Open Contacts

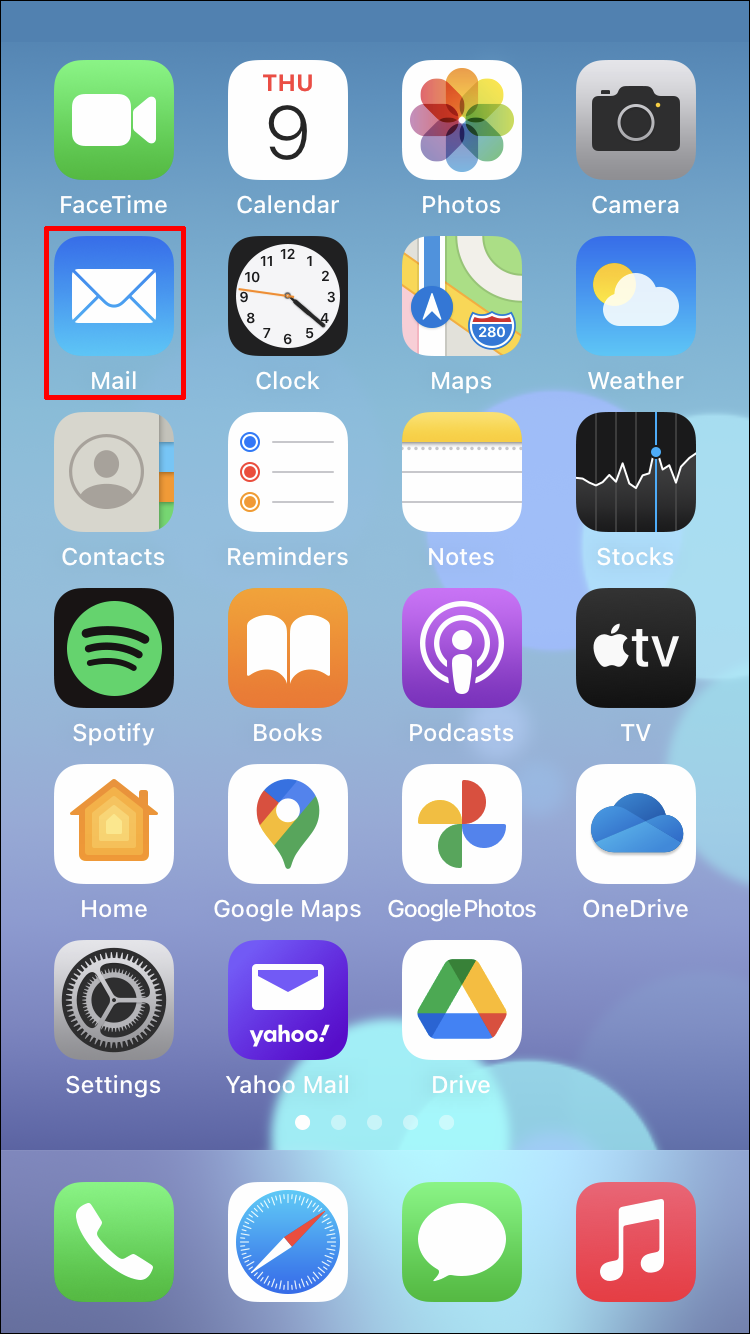(x=114, y=472)
